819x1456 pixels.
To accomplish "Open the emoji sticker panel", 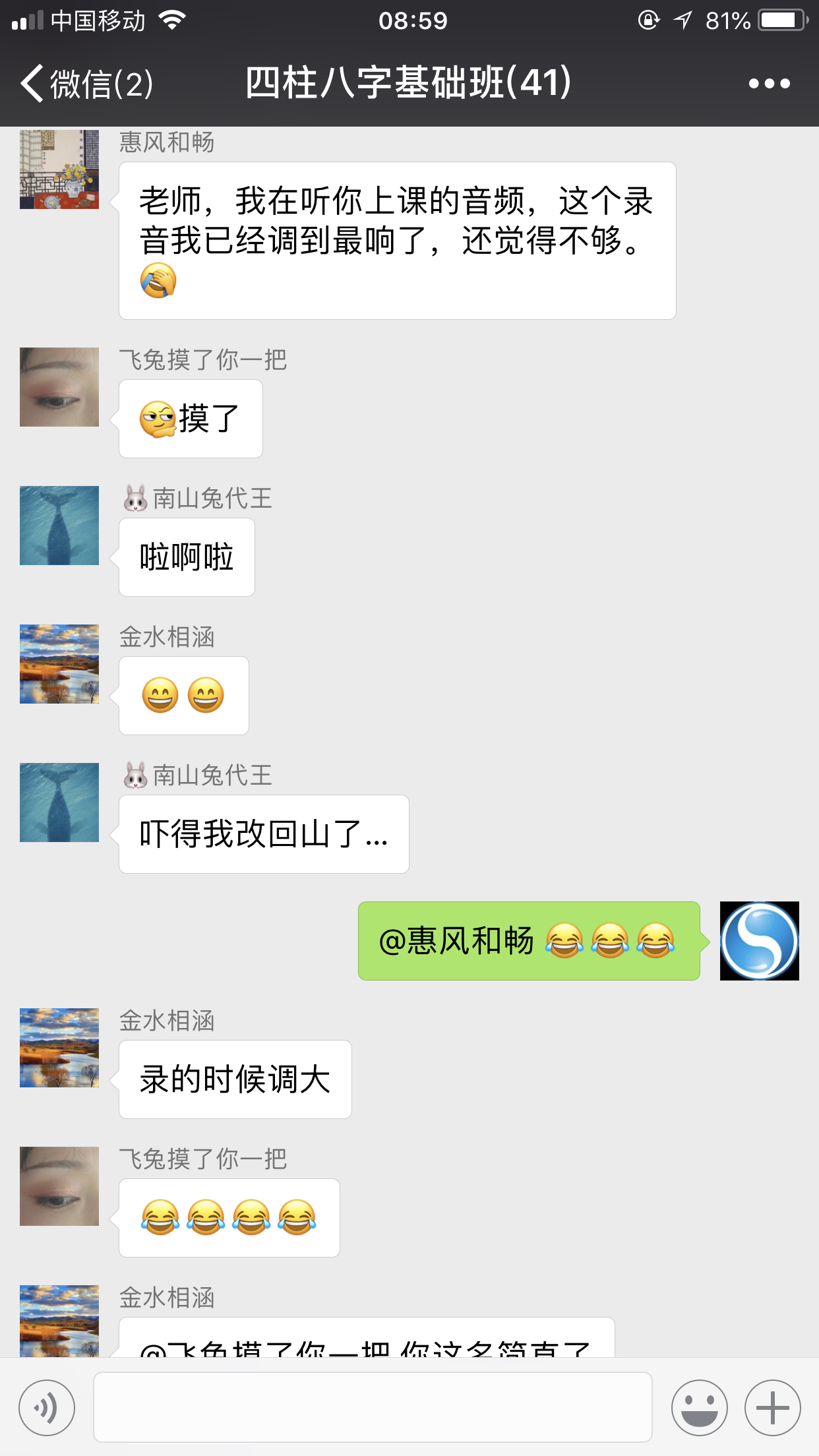I will [699, 1408].
